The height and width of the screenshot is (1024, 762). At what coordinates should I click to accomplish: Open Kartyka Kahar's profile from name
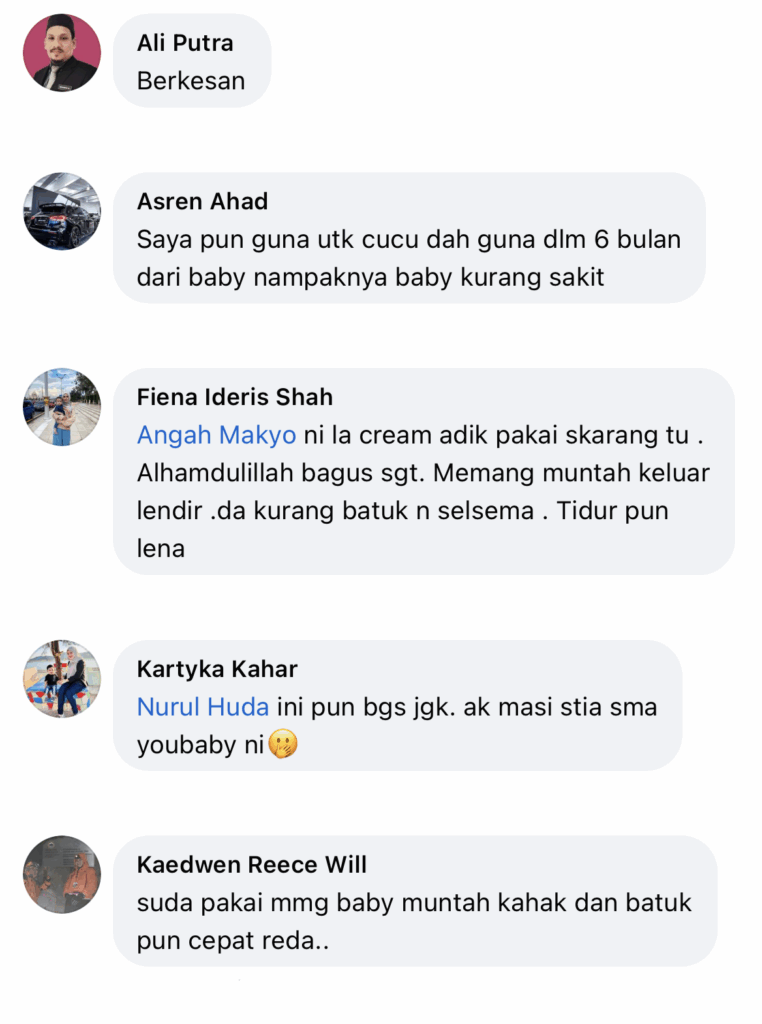pos(217,669)
